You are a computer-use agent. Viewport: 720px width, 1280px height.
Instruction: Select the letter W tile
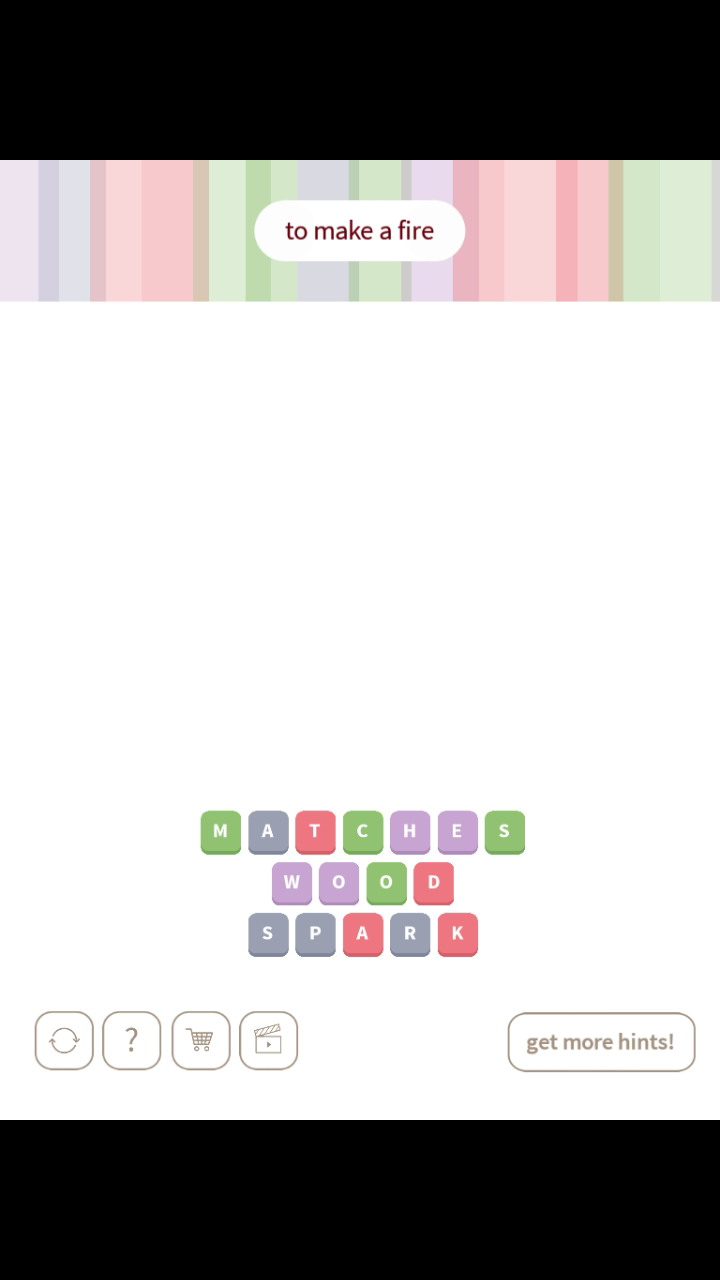tap(291, 883)
